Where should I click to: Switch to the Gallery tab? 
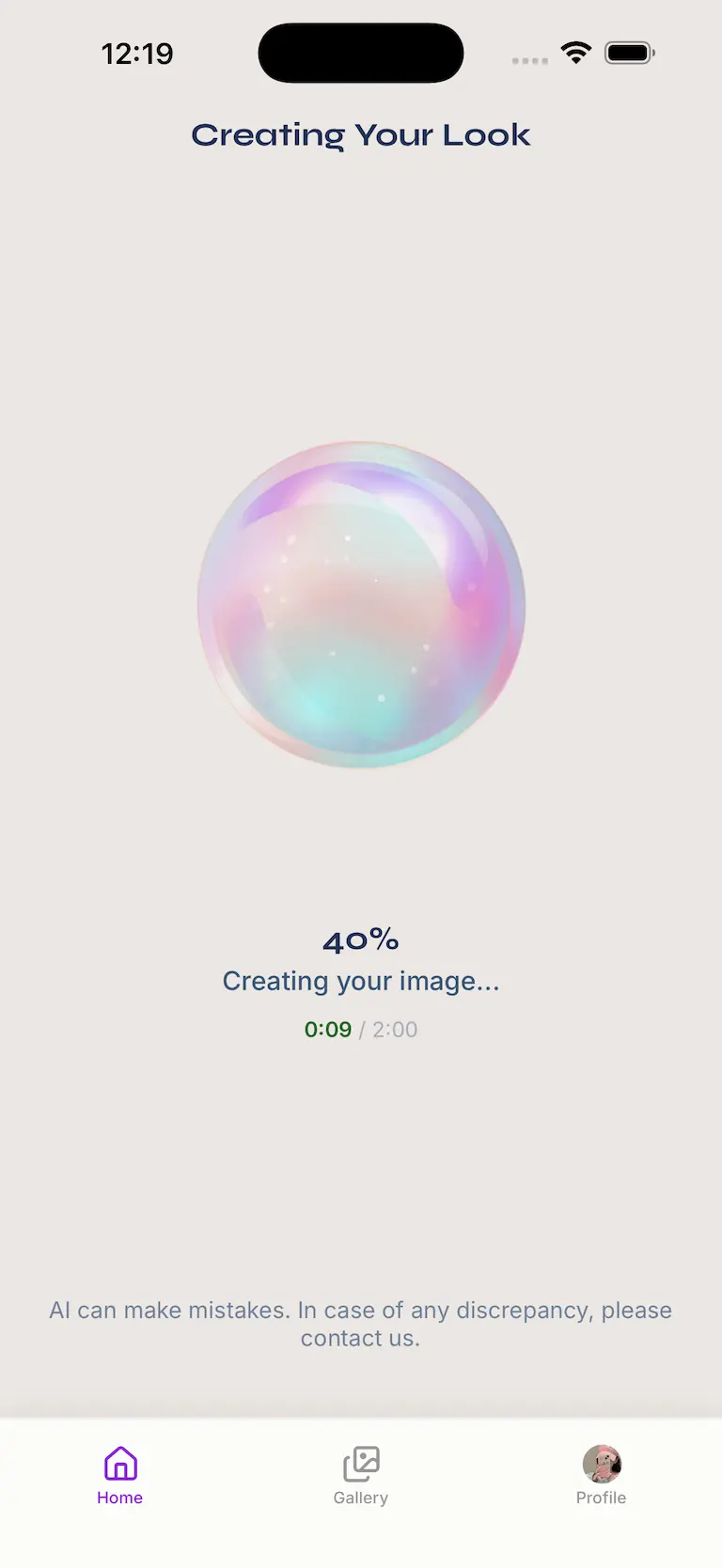pyautogui.click(x=361, y=1475)
